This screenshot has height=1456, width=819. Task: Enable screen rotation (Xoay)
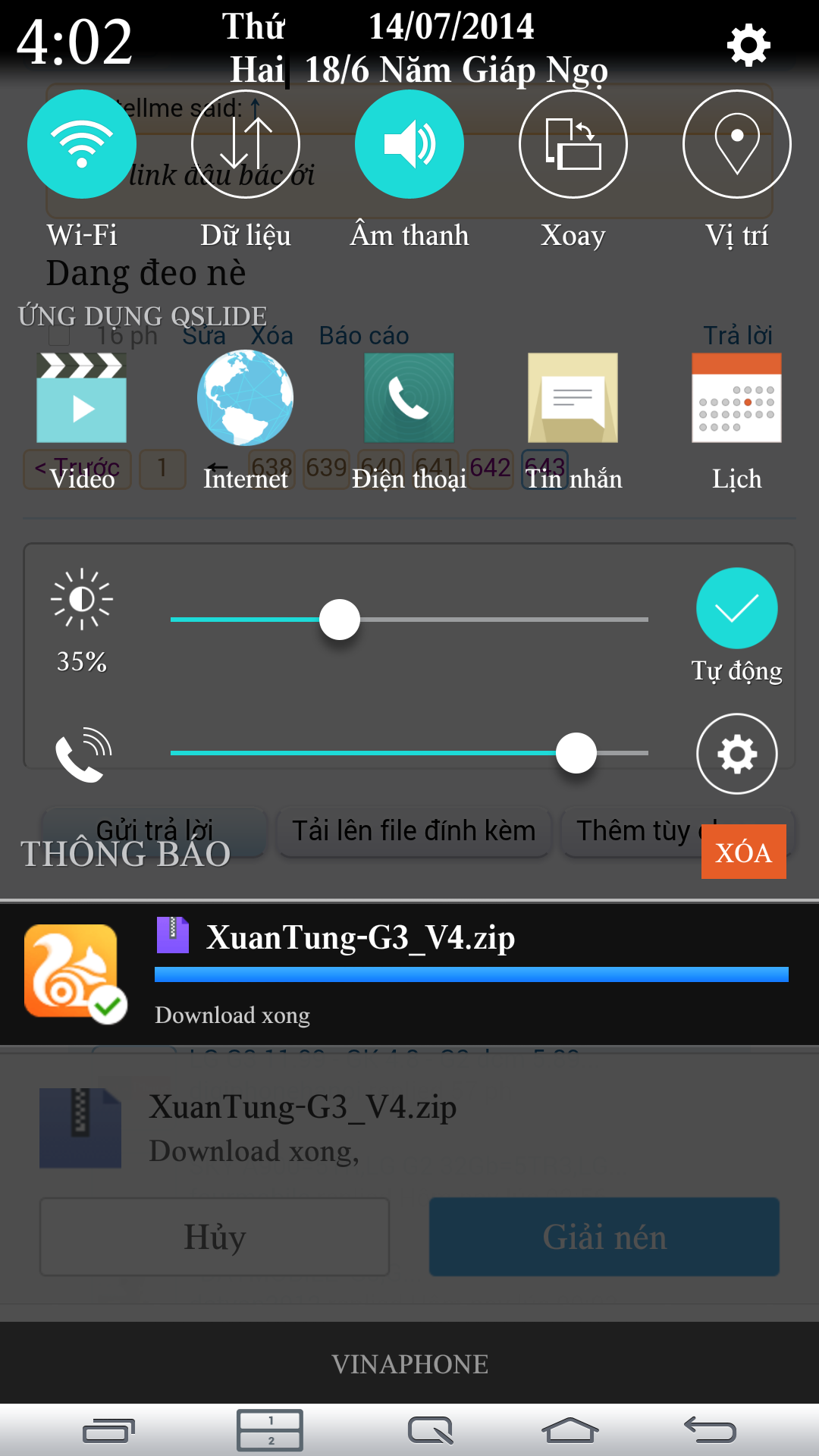coord(573,144)
